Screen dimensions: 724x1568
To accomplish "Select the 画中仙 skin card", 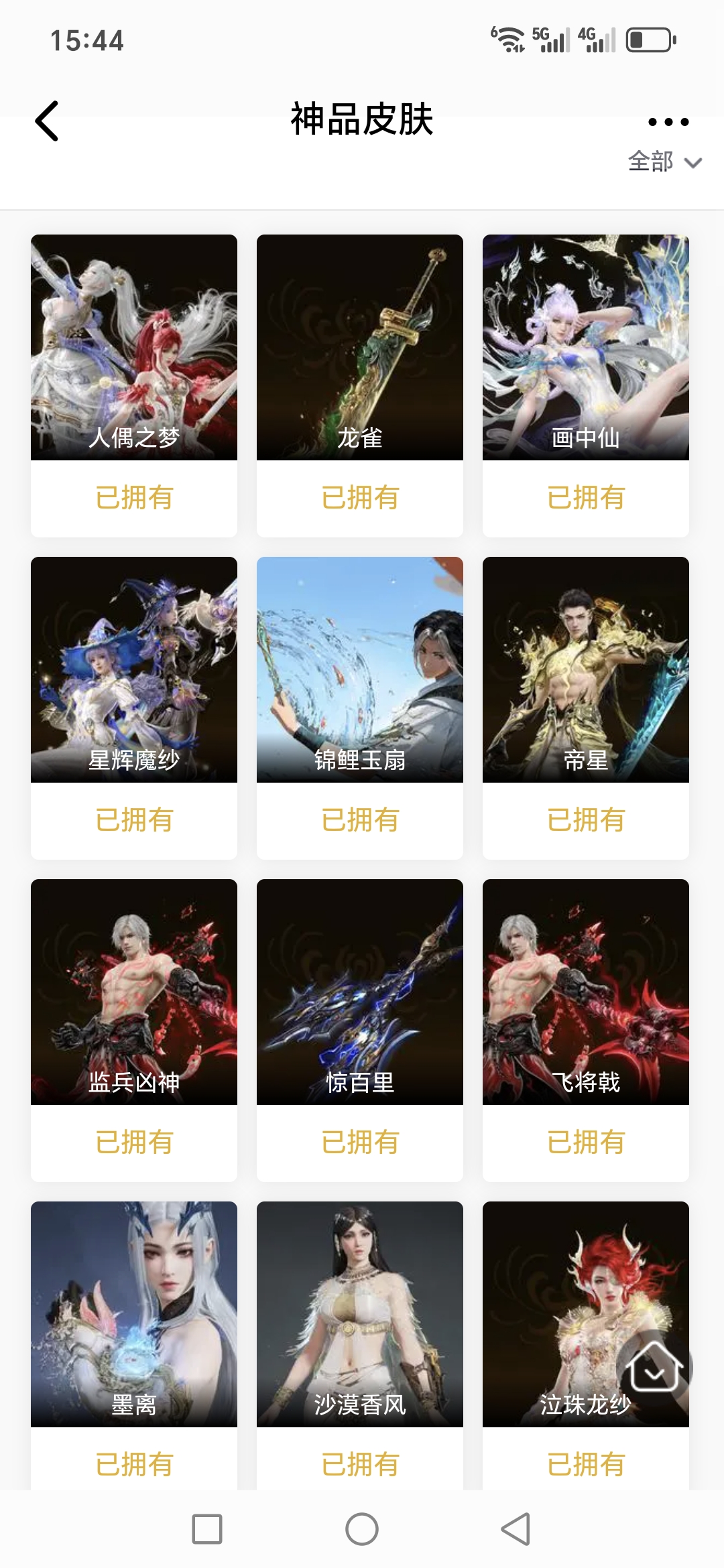I will point(586,348).
